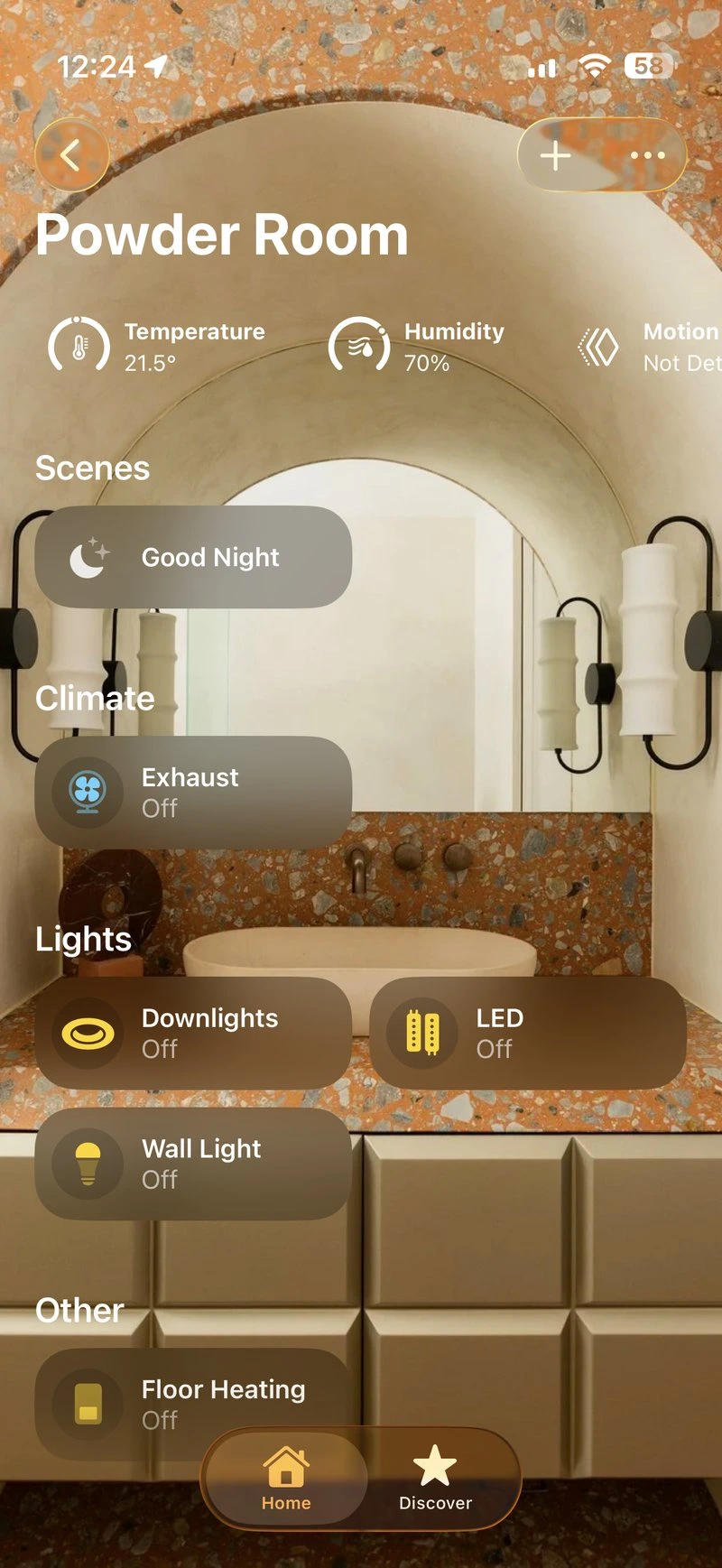The width and height of the screenshot is (722, 1568).
Task: Turn on the Wall Light
Action: 193,1164
